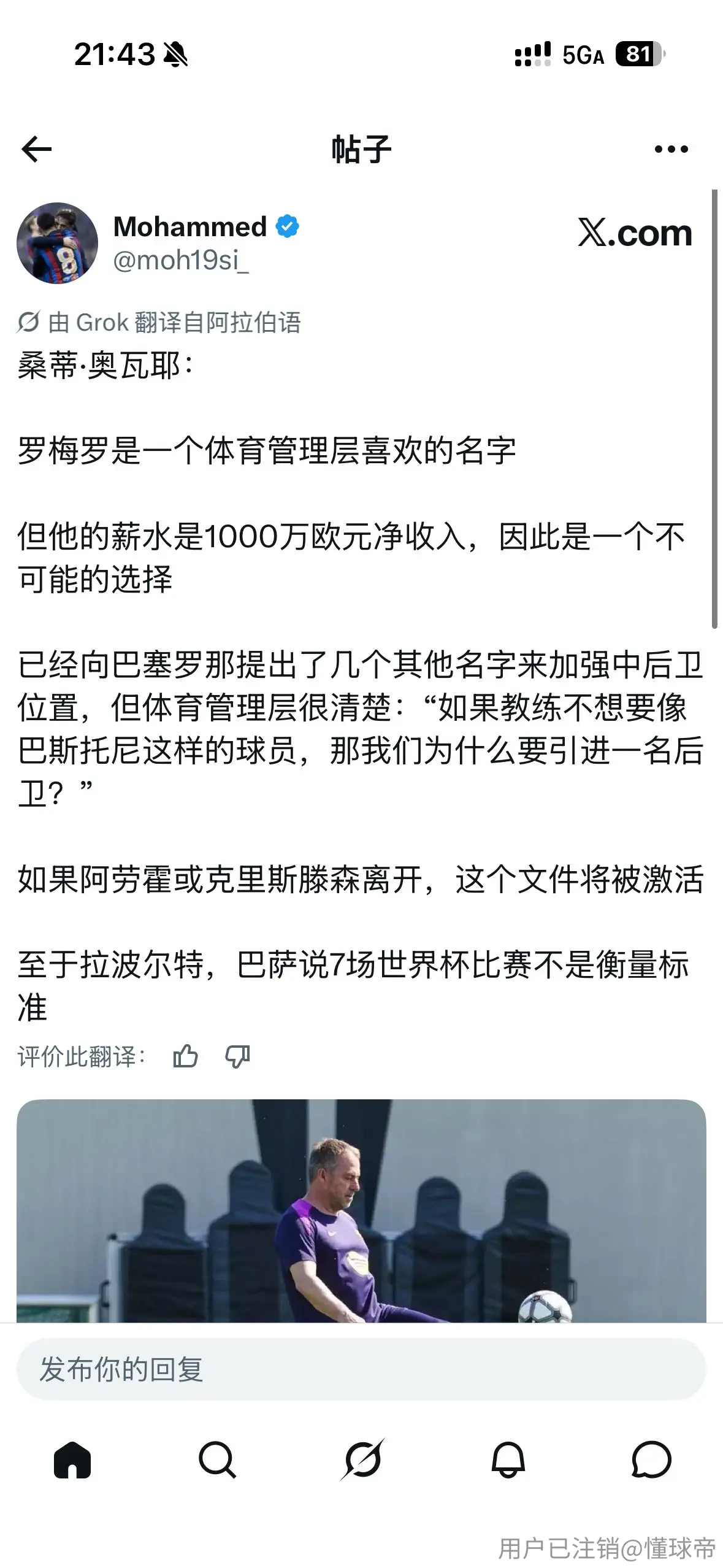This screenshot has width=723, height=1568.
Task: Go back using the arrow icon
Action: [37, 149]
